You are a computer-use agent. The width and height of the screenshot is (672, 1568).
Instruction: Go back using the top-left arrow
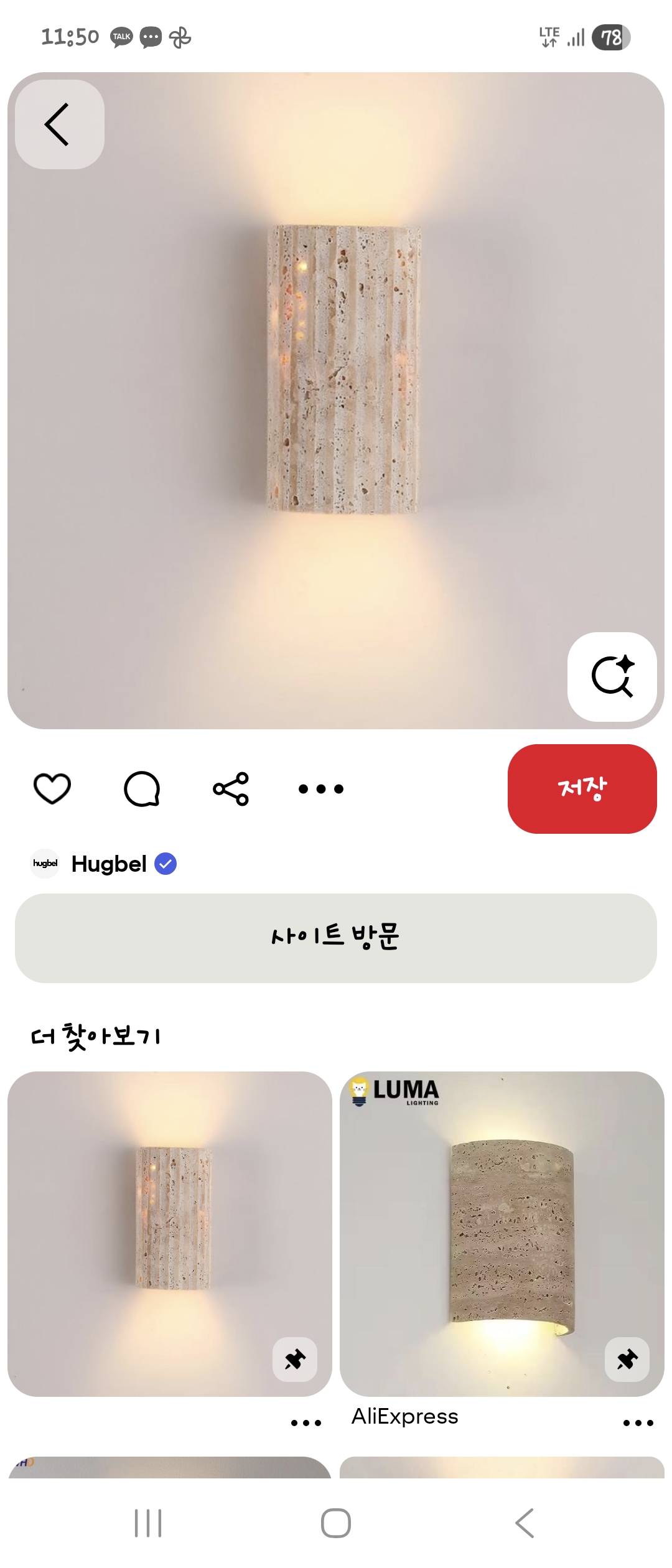[x=59, y=124]
